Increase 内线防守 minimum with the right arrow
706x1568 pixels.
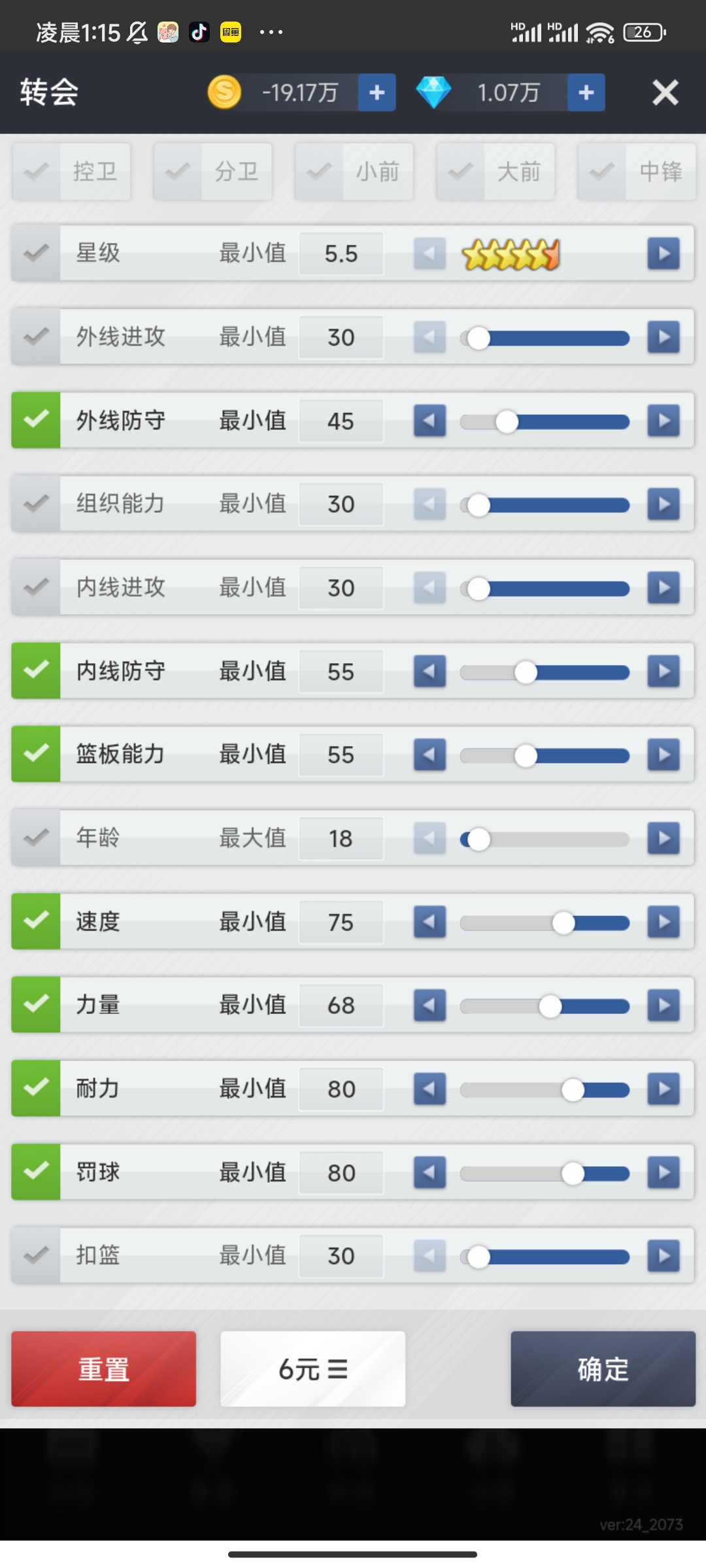(664, 672)
